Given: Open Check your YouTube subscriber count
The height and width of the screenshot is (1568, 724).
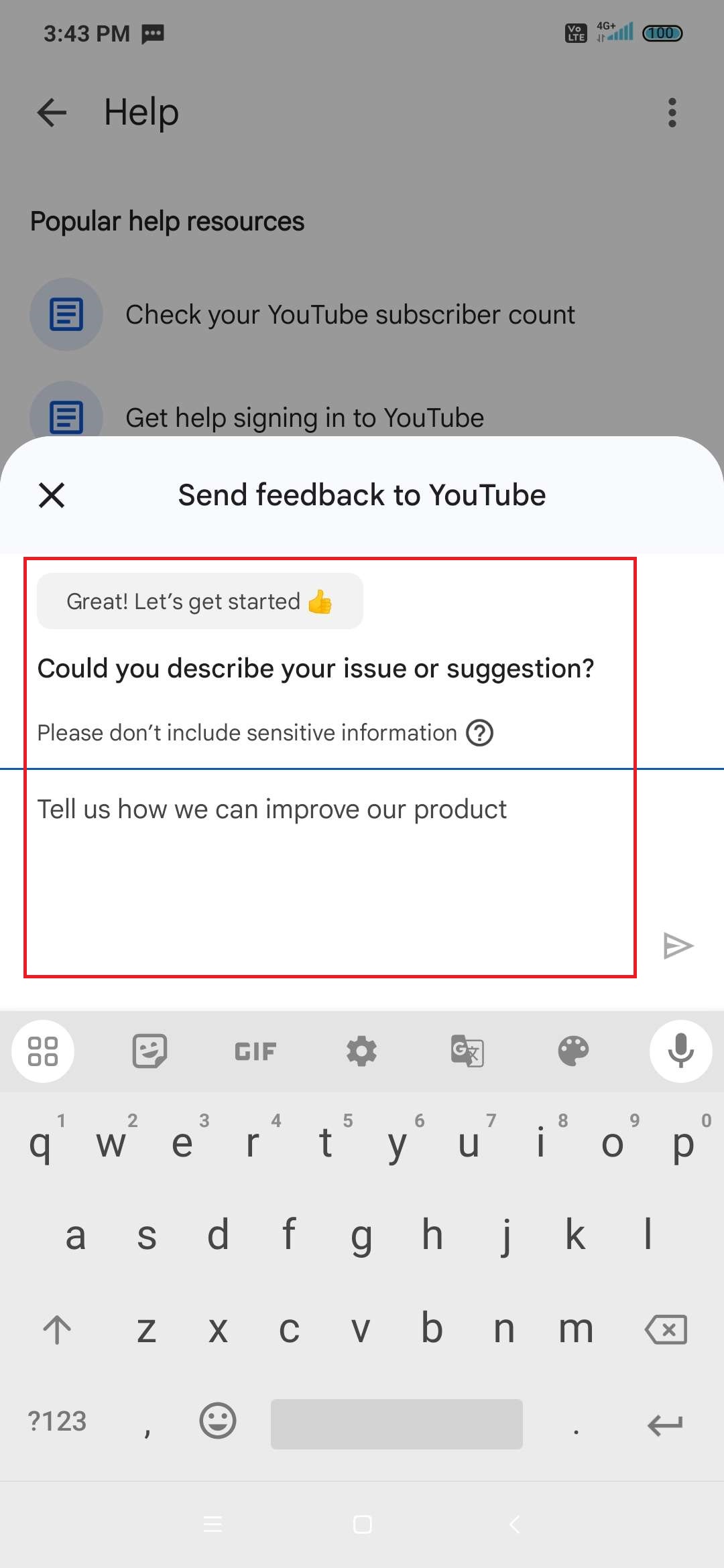Looking at the screenshot, I should [x=349, y=314].
